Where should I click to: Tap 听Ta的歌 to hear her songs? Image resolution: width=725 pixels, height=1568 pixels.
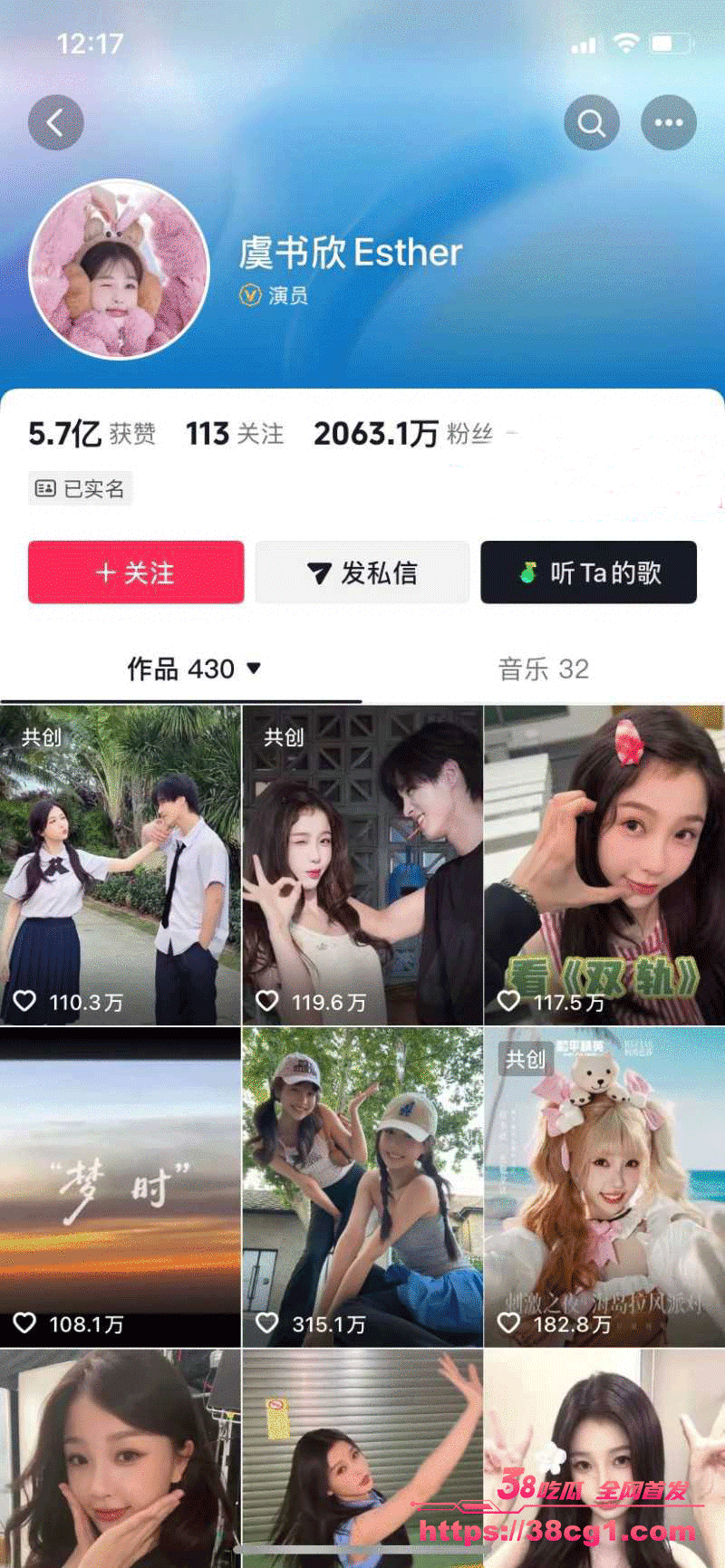(588, 572)
